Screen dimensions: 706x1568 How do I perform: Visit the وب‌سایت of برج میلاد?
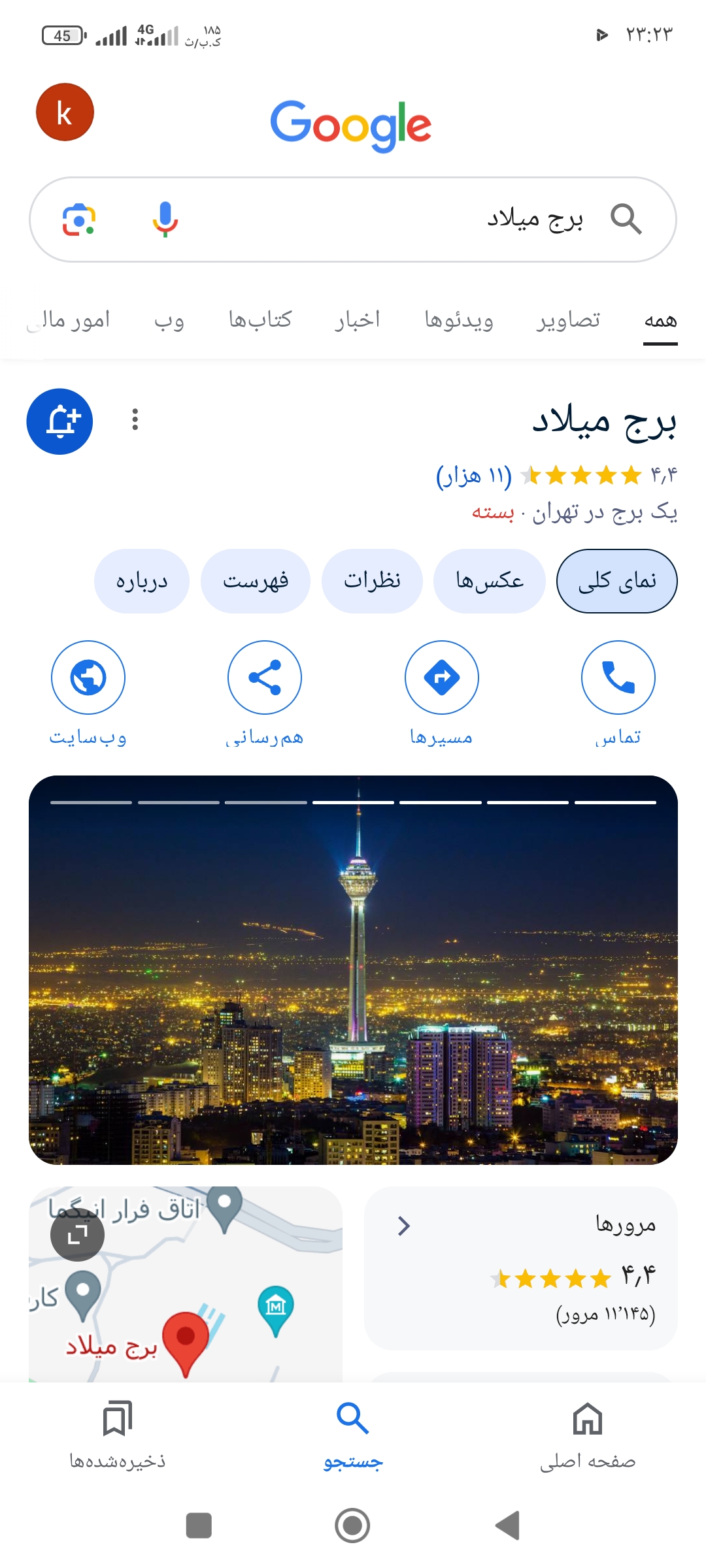(x=88, y=678)
